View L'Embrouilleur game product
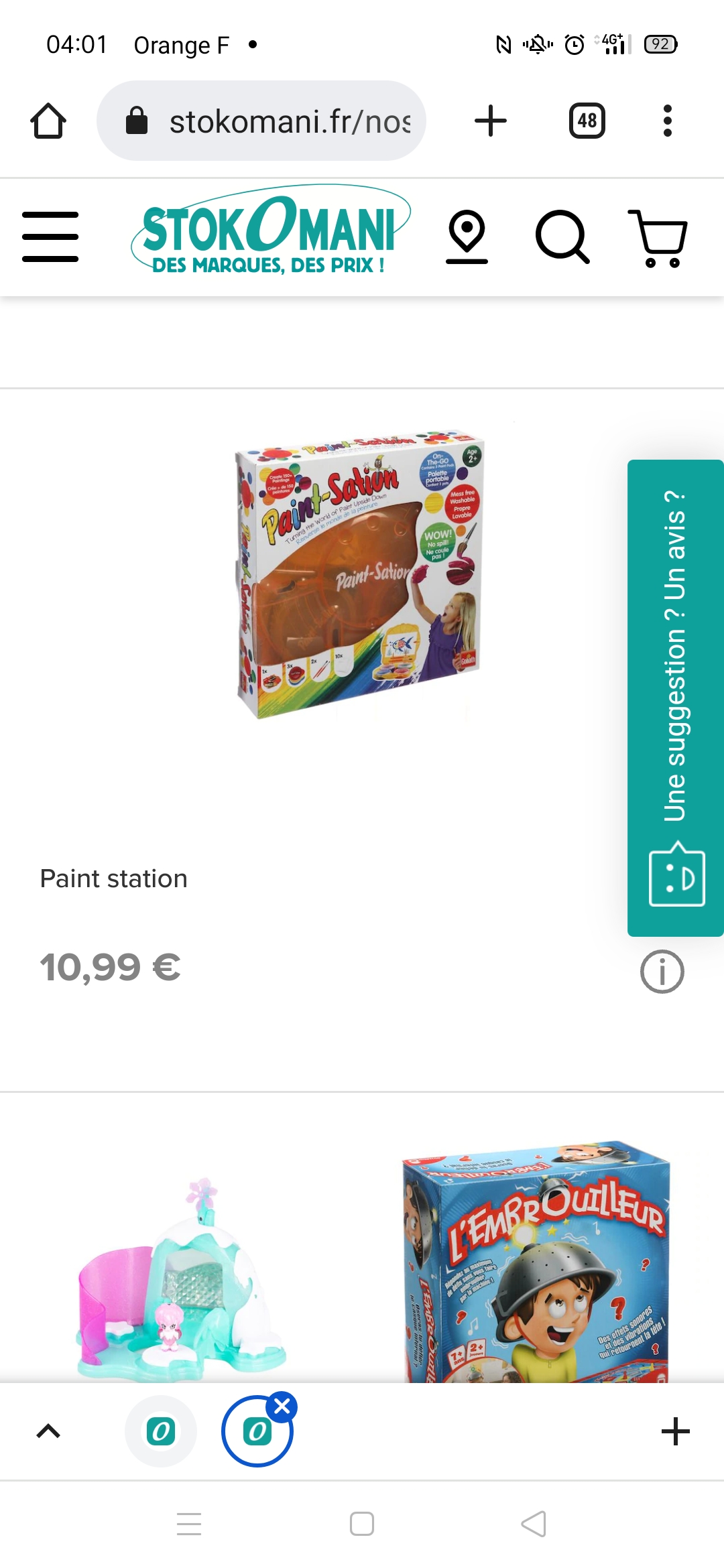Viewport: 724px width, 1568px height. pyautogui.click(x=536, y=1260)
